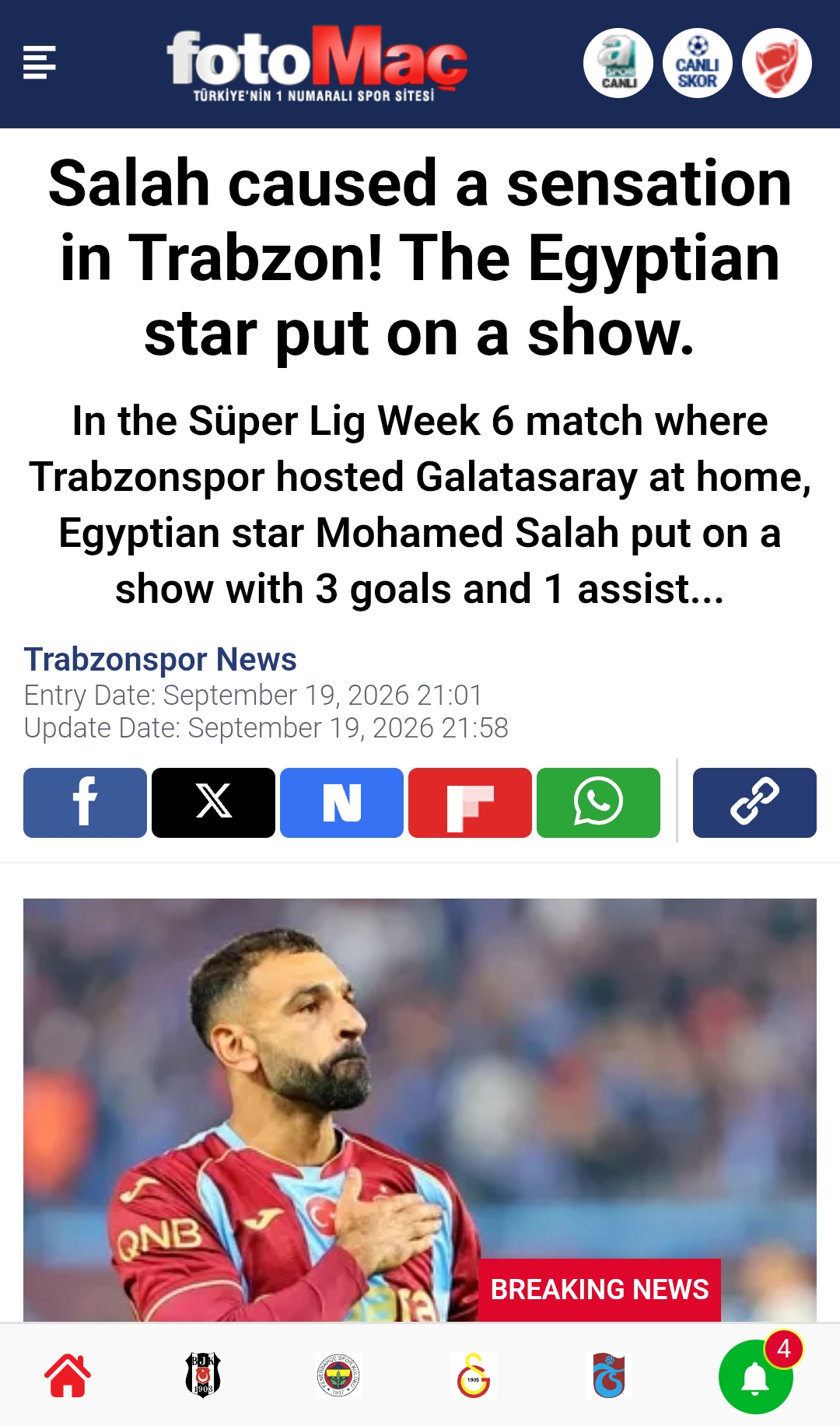Share via the blue N button
The width and height of the screenshot is (840, 1426).
pos(341,803)
